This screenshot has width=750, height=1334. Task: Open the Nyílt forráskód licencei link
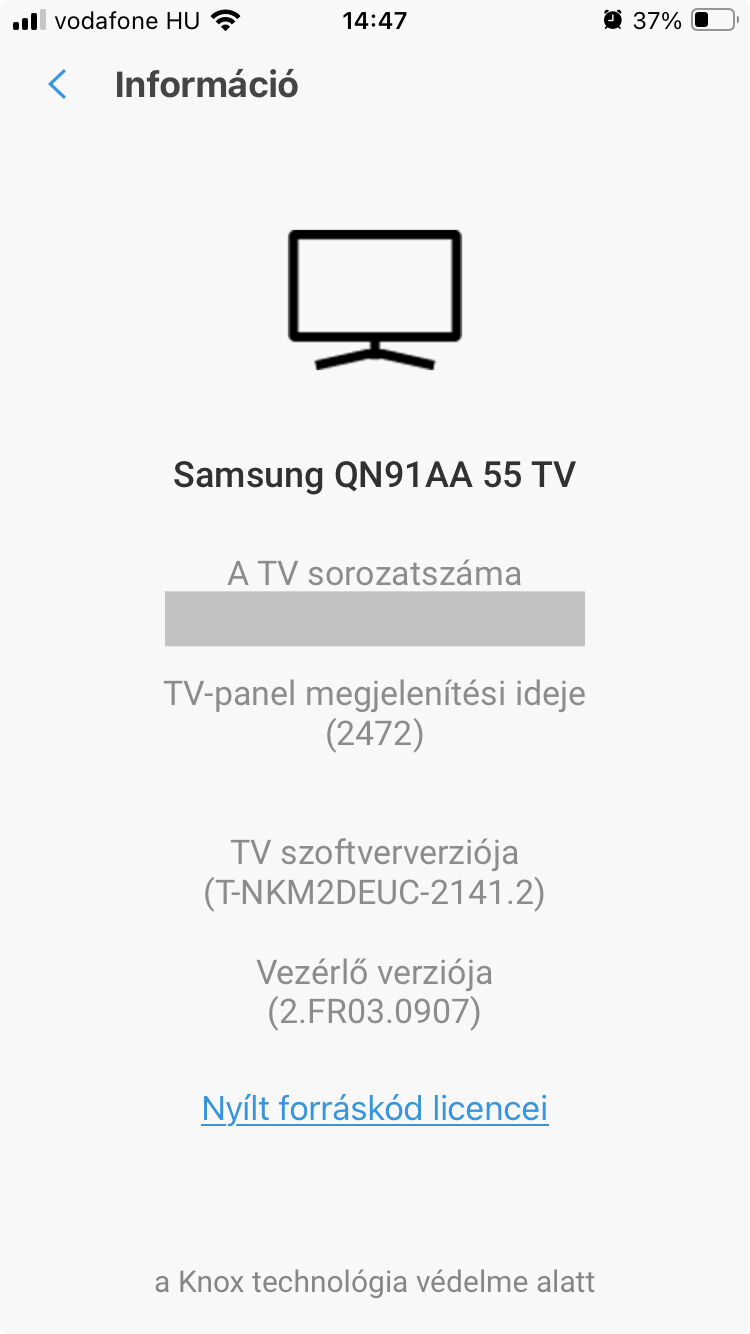tap(375, 1108)
